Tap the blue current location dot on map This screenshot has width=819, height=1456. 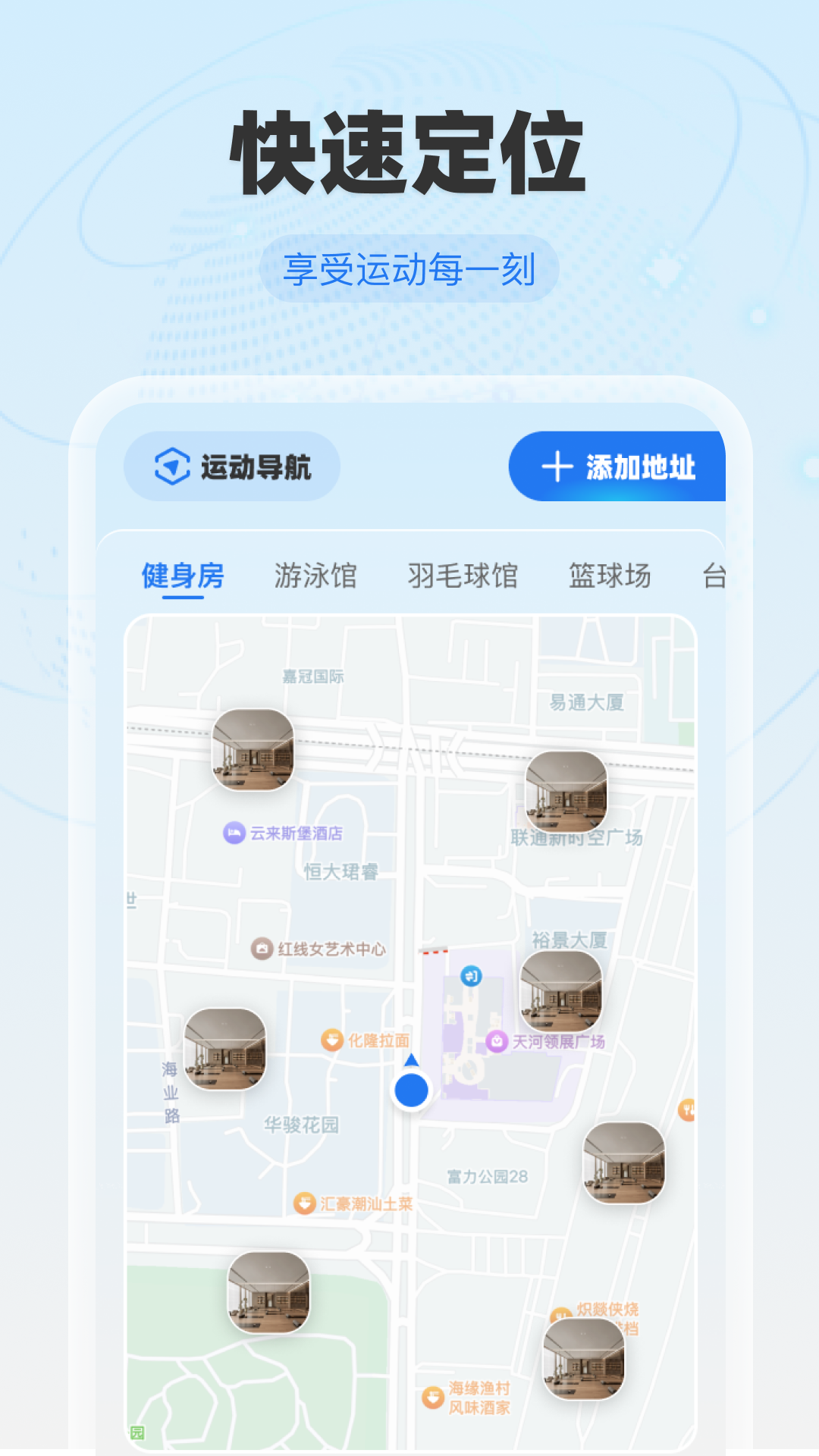(410, 1090)
